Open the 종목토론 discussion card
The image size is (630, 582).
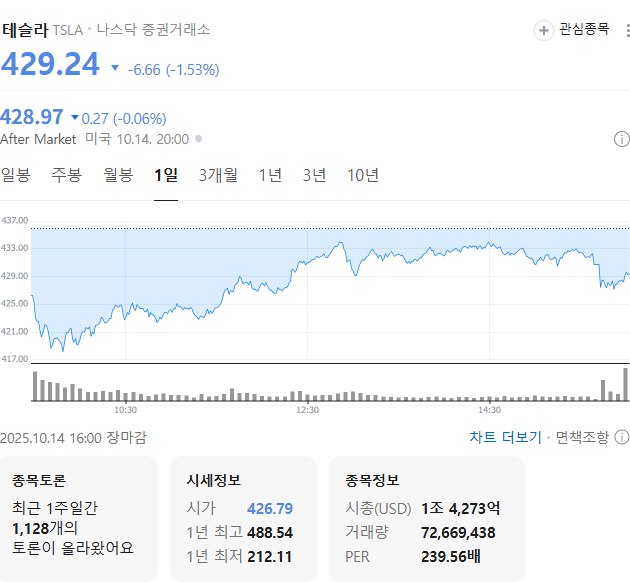click(79, 518)
